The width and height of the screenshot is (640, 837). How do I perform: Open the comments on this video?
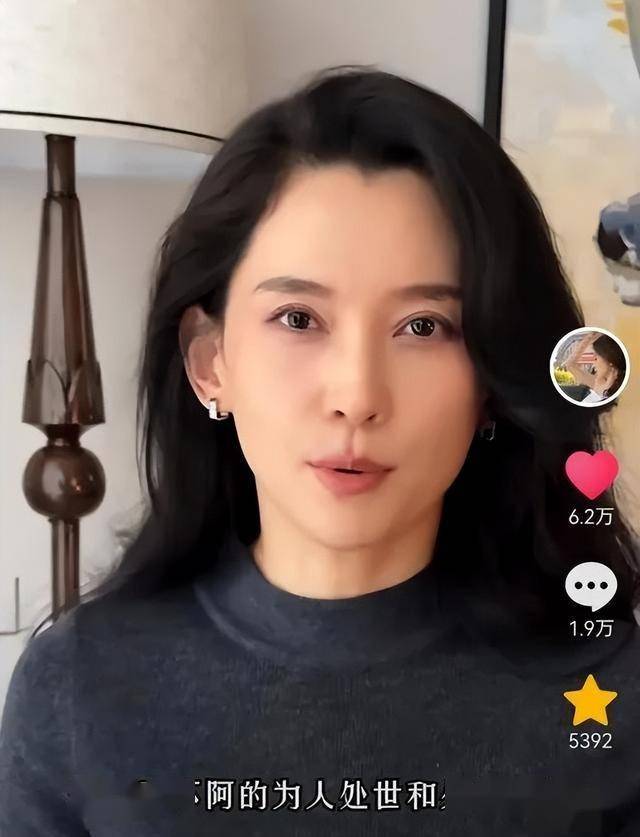point(591,587)
